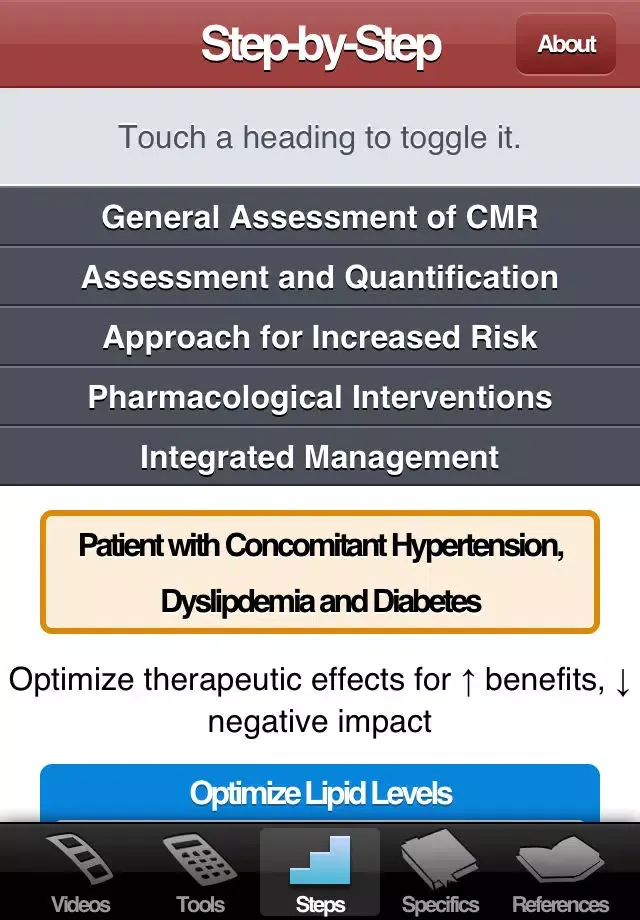Expand General Assessment of CMR heading
Image resolution: width=640 pixels, height=920 pixels.
coord(320,217)
